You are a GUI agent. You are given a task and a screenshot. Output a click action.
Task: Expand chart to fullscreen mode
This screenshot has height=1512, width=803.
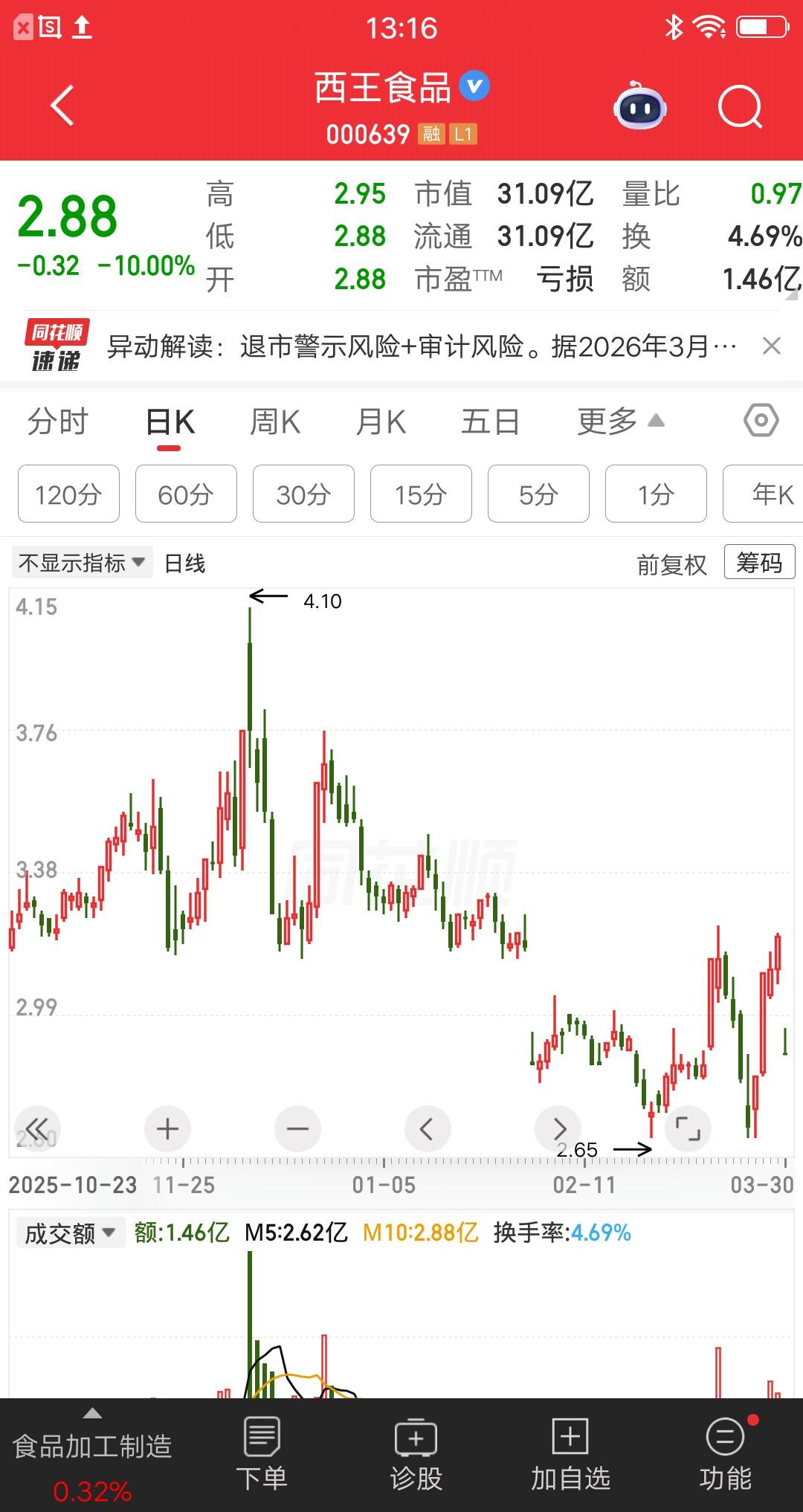coord(688,1128)
